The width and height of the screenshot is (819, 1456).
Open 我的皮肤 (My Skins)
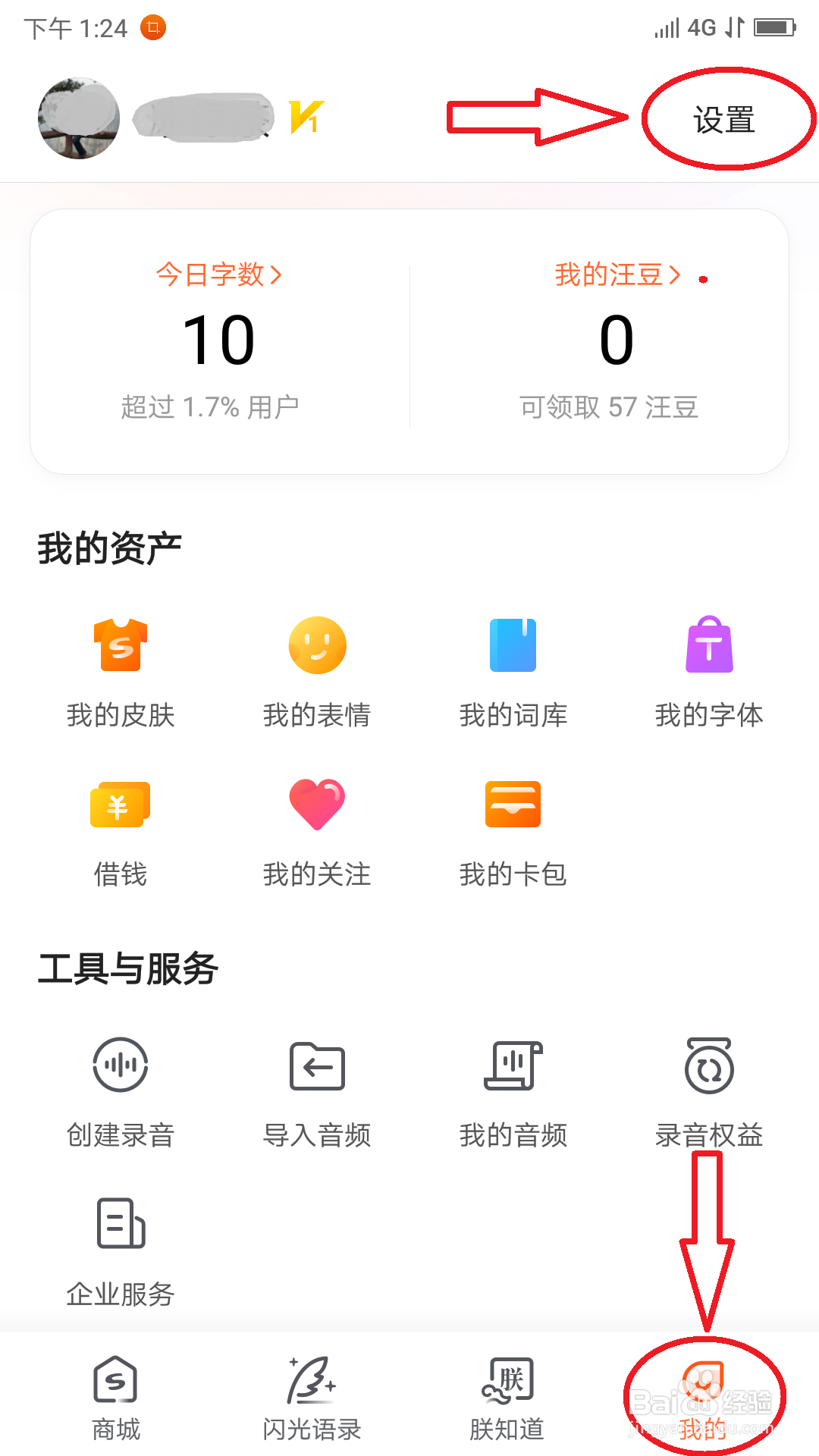(x=120, y=667)
